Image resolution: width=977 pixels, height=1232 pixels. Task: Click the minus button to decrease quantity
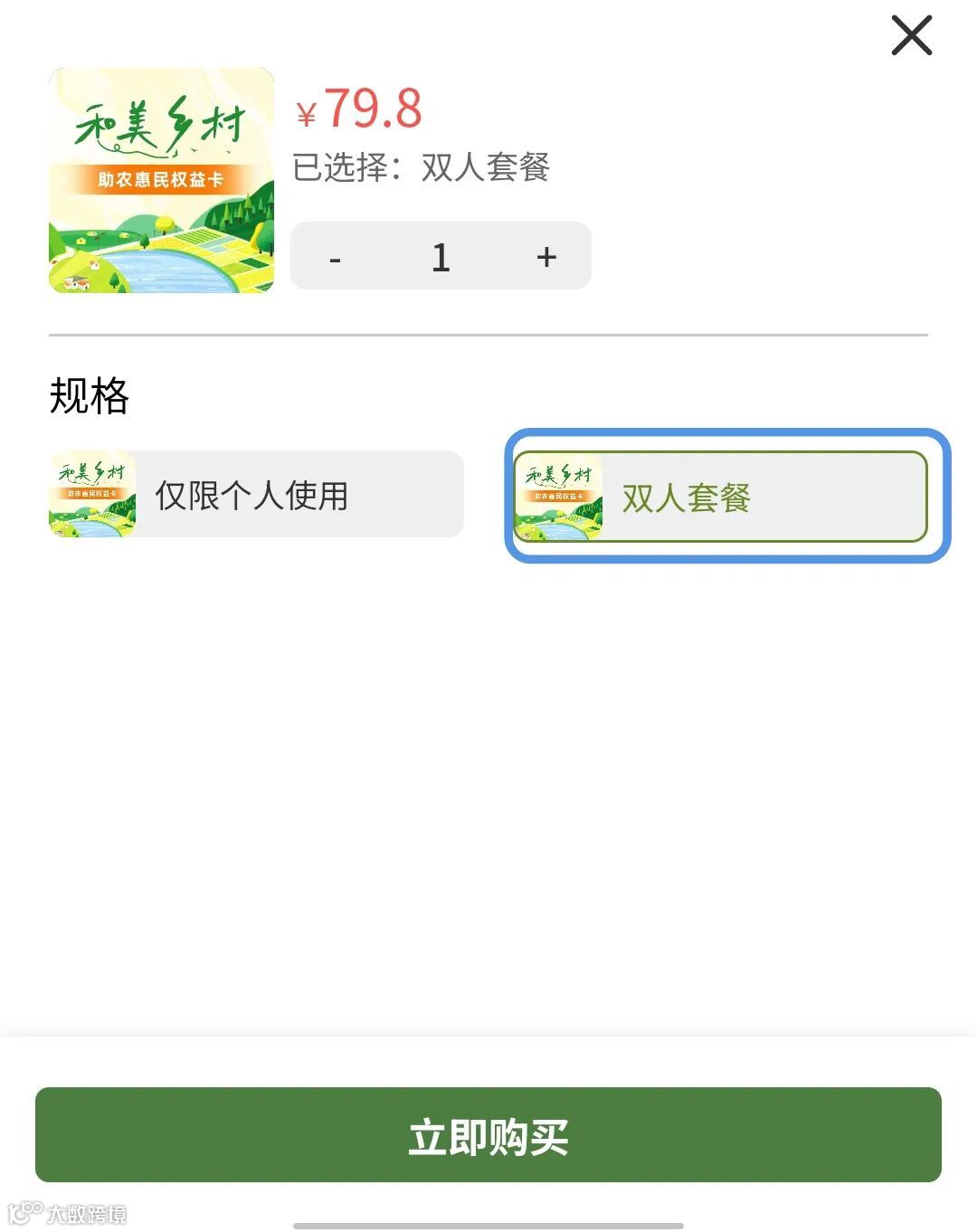[336, 256]
